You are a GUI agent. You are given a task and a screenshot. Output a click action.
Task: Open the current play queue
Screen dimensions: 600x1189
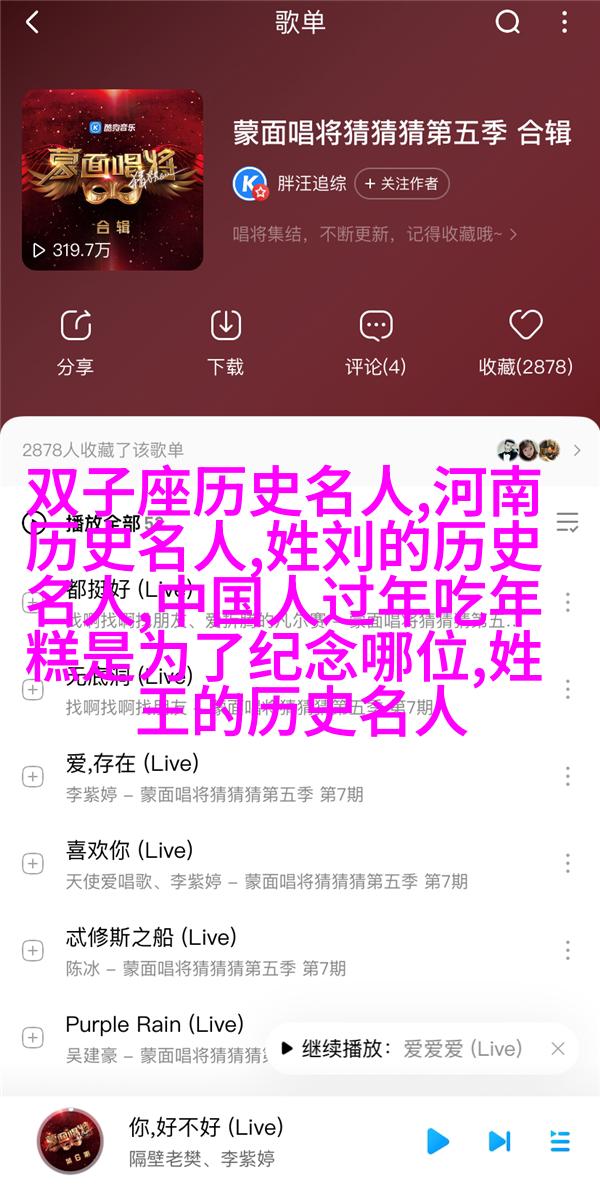pyautogui.click(x=559, y=1140)
